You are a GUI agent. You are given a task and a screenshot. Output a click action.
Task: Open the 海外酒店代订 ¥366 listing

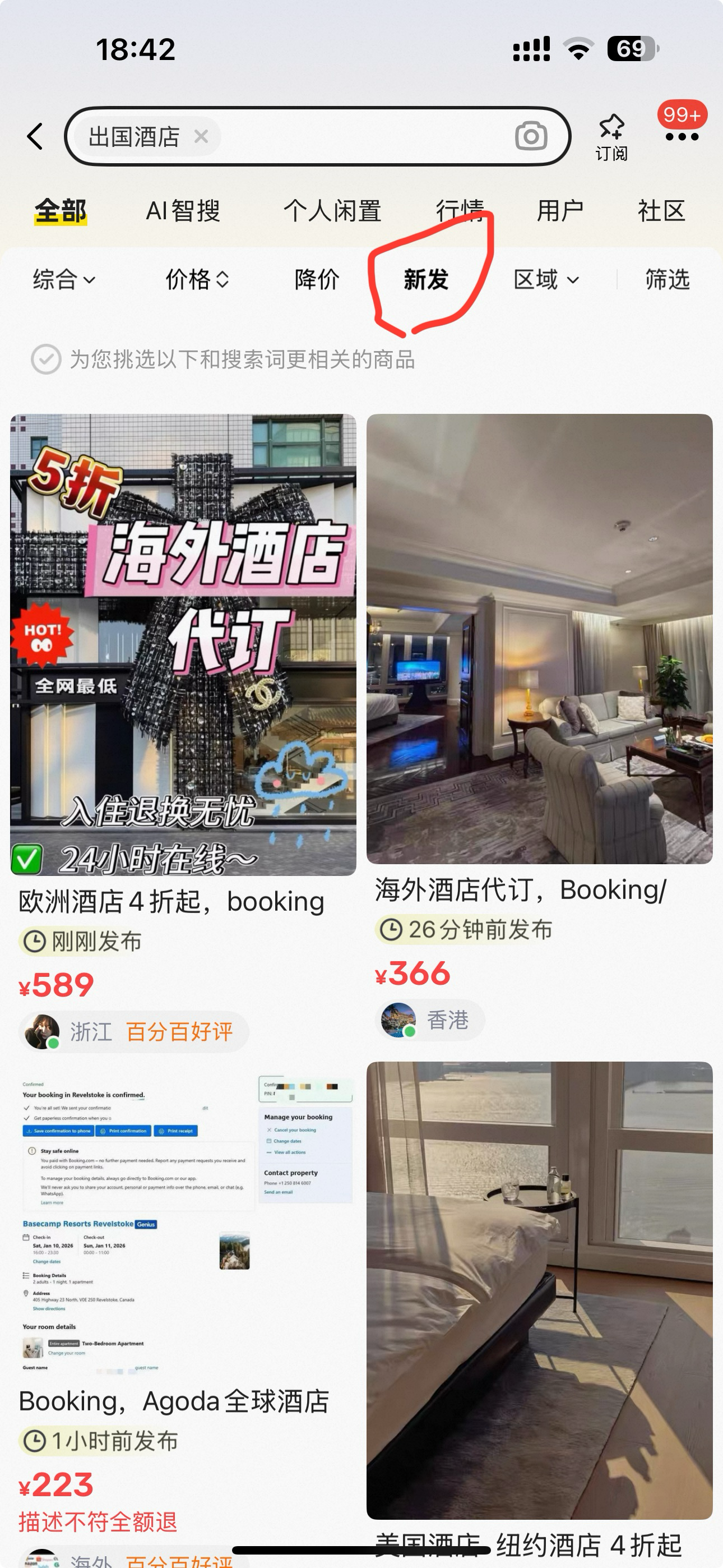click(539, 639)
